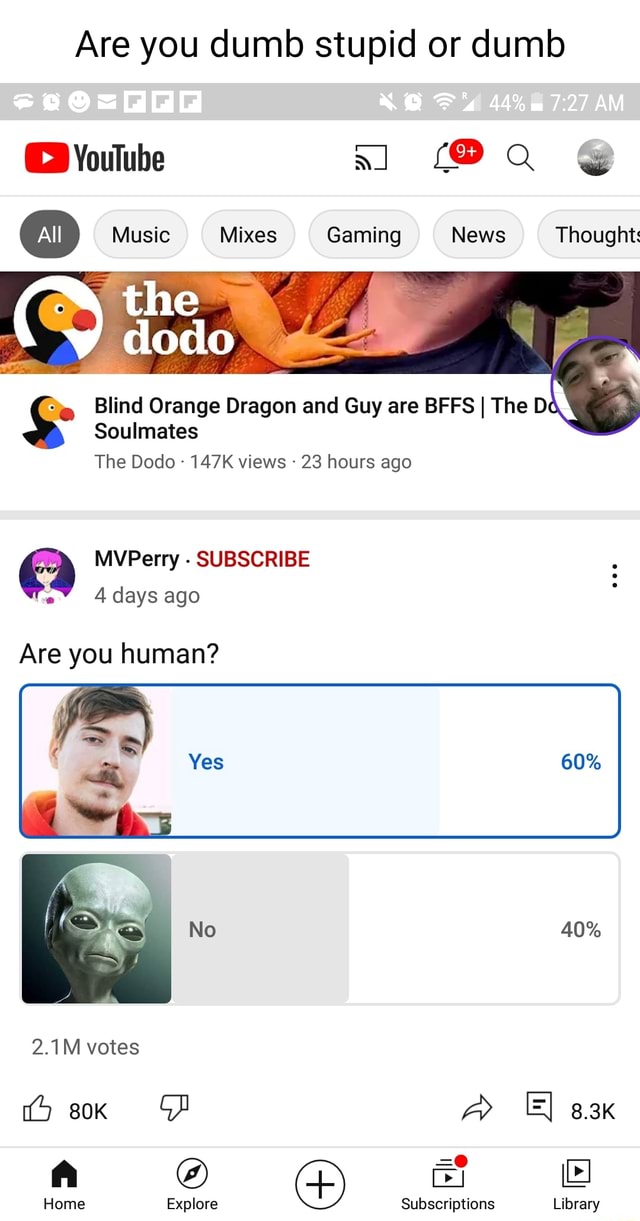The width and height of the screenshot is (640, 1221).
Task: Open The Dodo channel avatar
Action: click(x=48, y=419)
